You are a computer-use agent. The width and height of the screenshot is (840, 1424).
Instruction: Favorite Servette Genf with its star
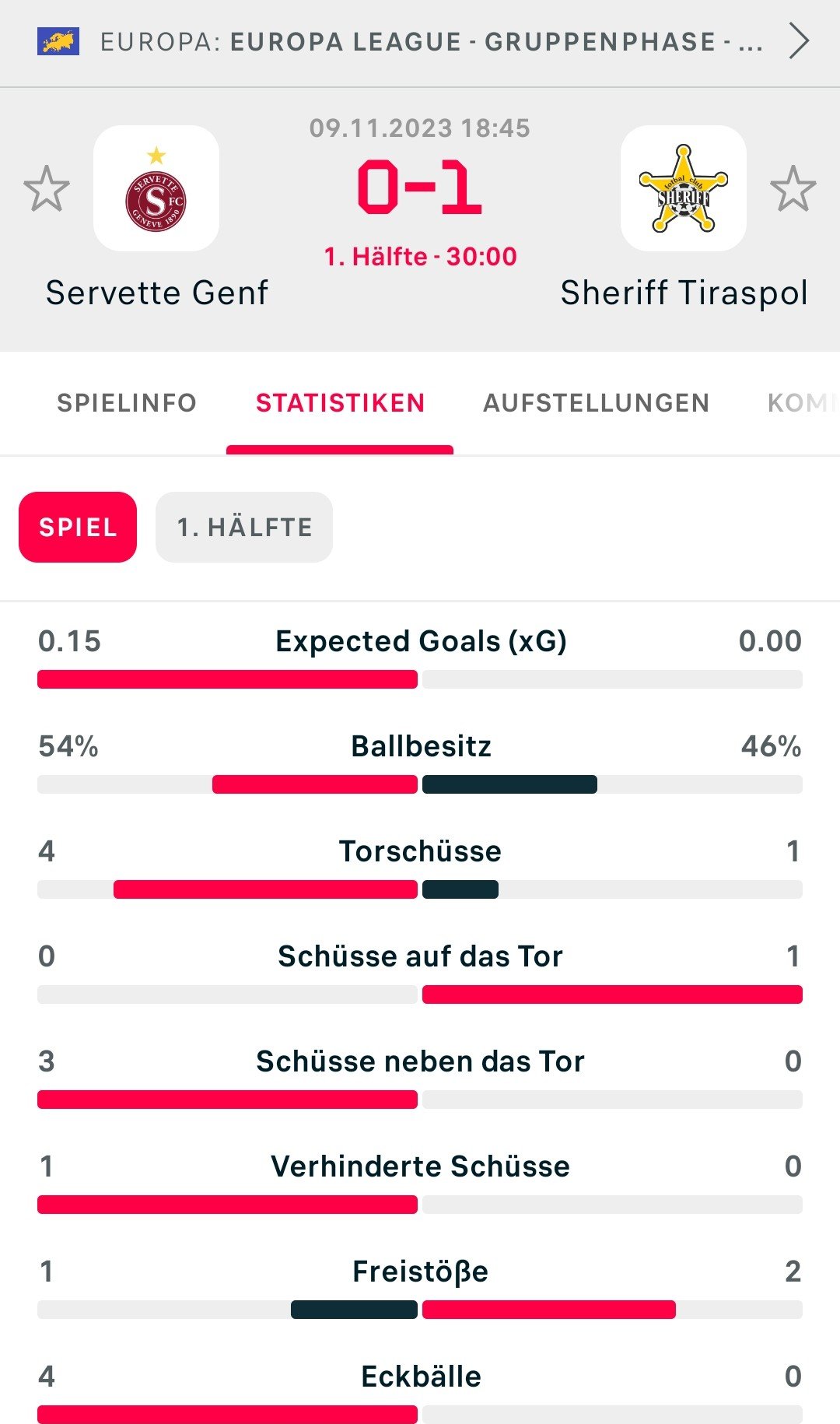point(47,188)
